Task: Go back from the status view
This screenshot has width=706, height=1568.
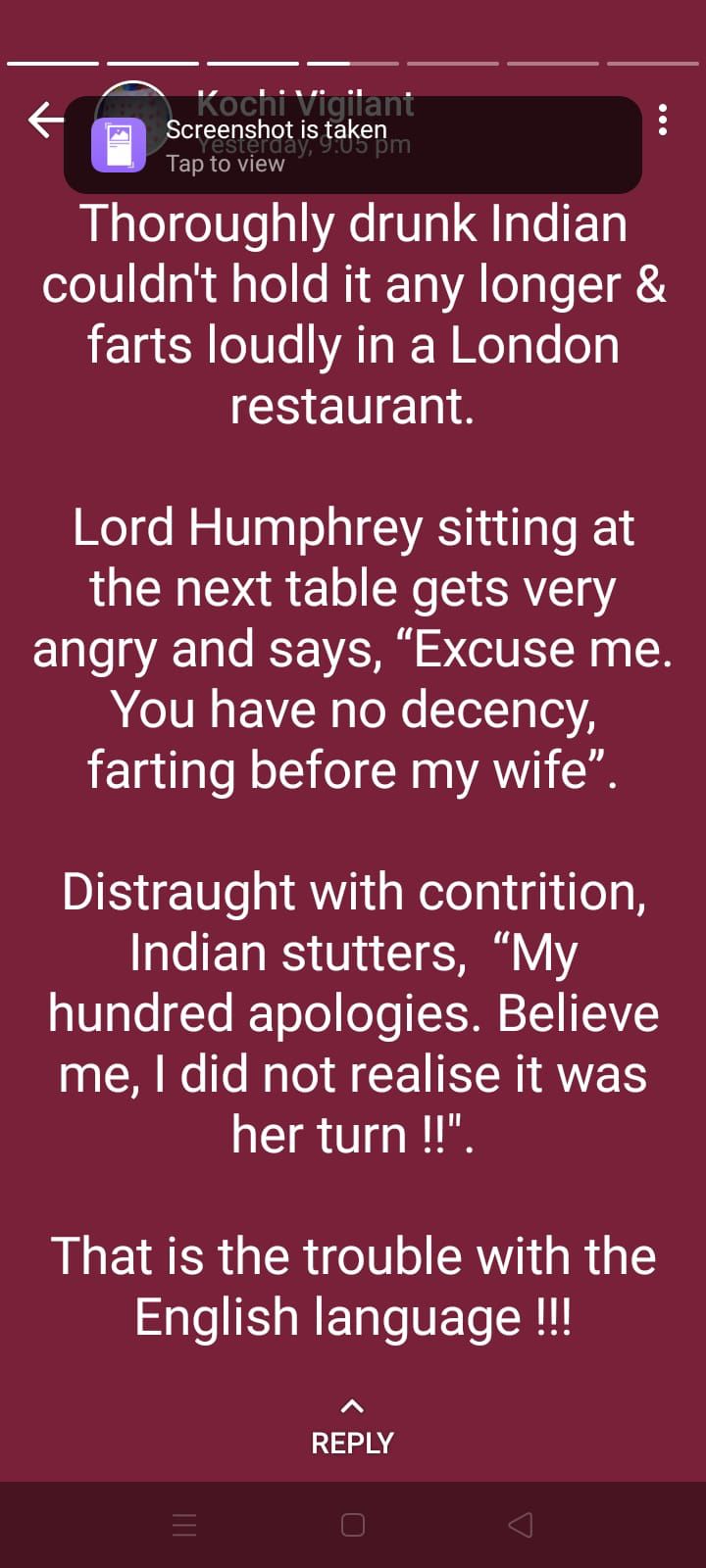Action: tap(45, 120)
